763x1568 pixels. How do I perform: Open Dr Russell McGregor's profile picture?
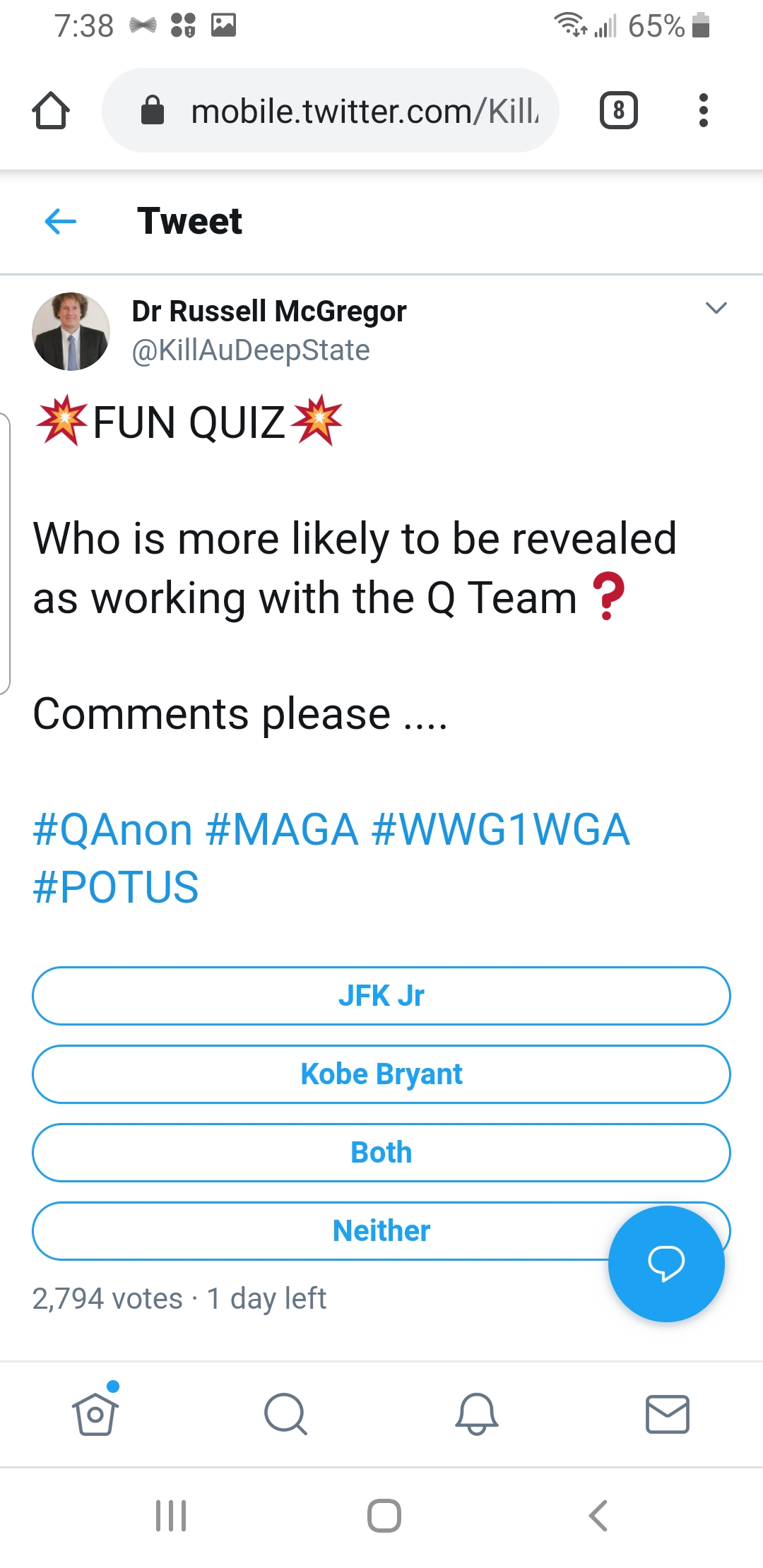pos(71,331)
